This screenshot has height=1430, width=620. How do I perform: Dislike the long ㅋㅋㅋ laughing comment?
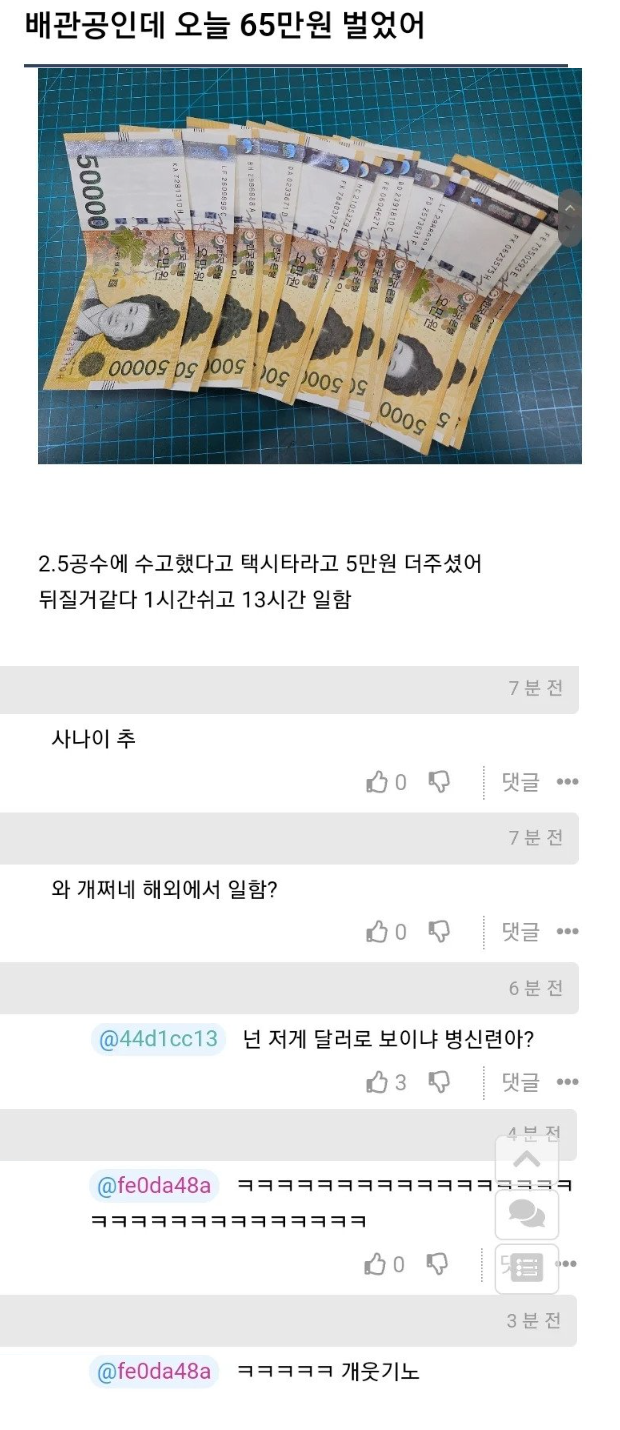(439, 1264)
